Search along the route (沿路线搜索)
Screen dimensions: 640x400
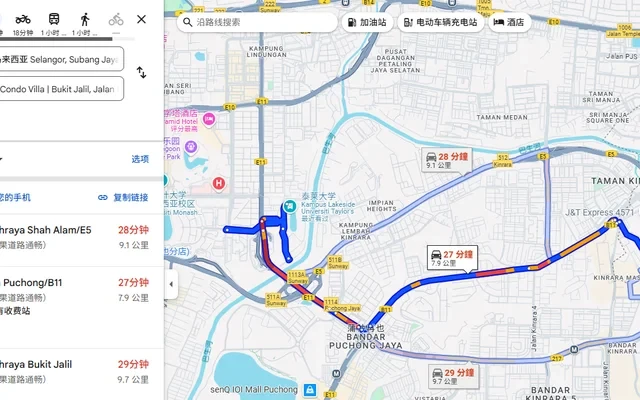coord(255,22)
